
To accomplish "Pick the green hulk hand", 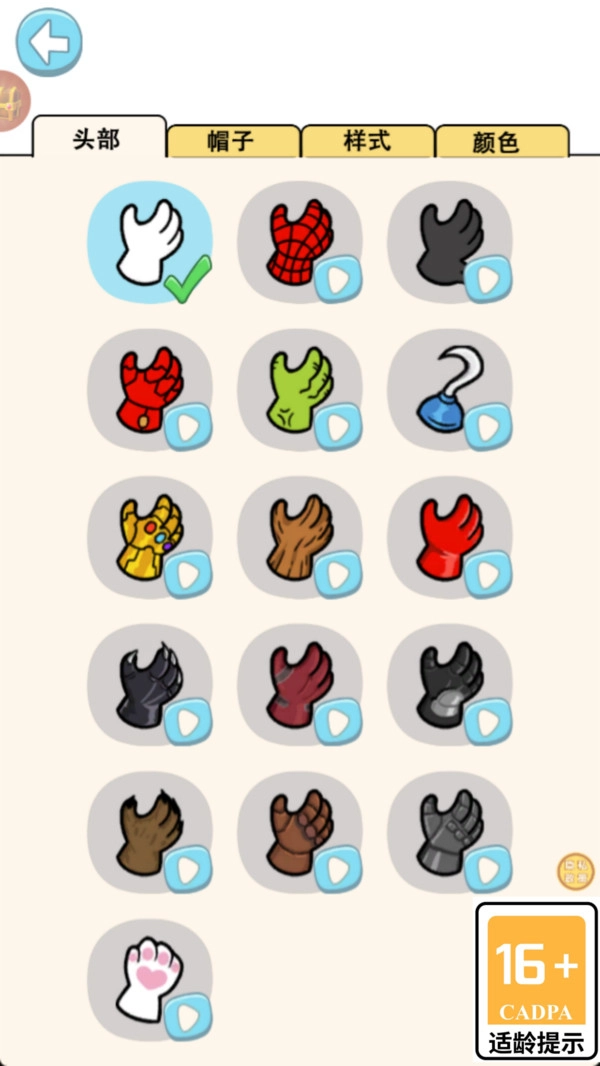I will (x=298, y=390).
